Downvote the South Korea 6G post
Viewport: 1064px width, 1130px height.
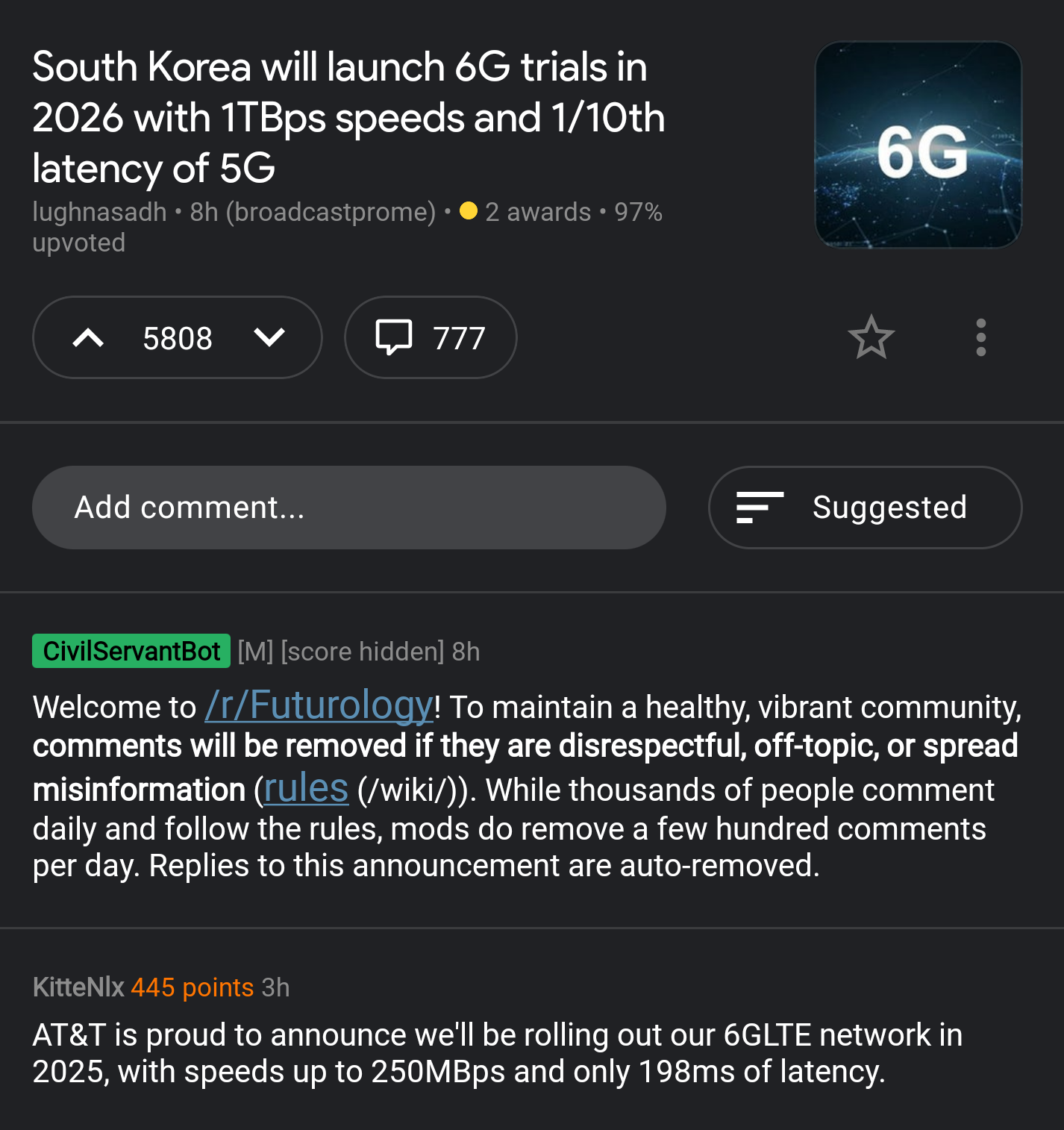tap(269, 338)
